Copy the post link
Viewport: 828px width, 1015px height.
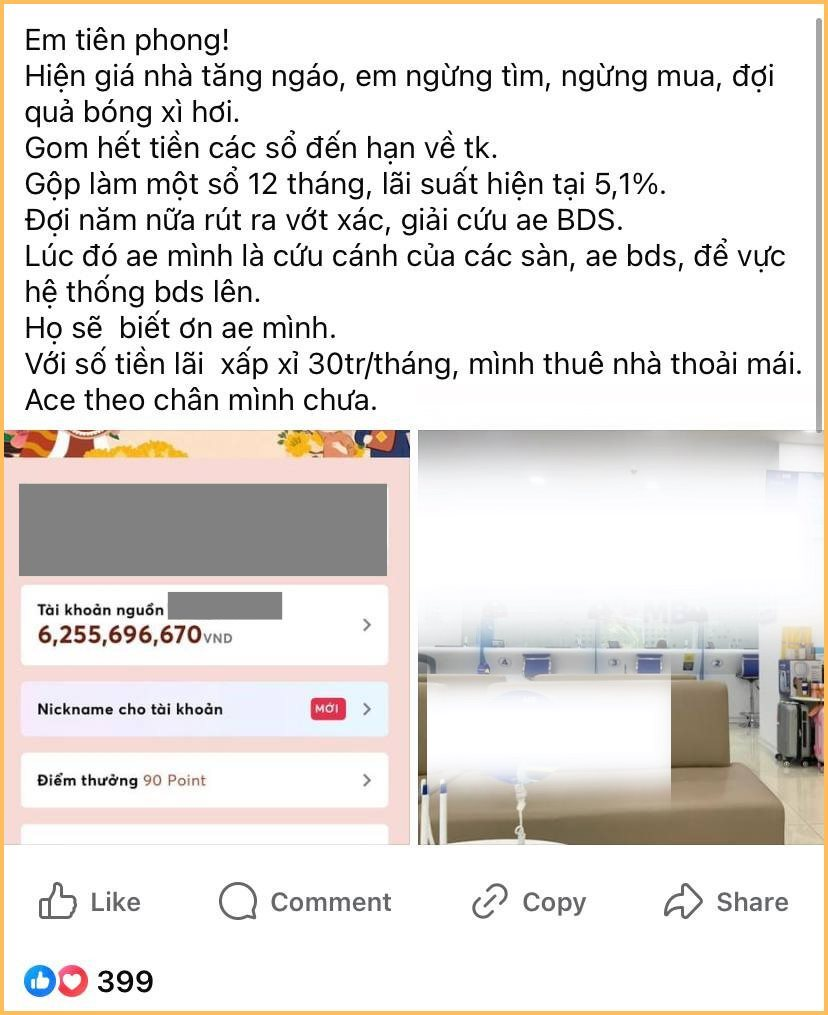[x=528, y=902]
